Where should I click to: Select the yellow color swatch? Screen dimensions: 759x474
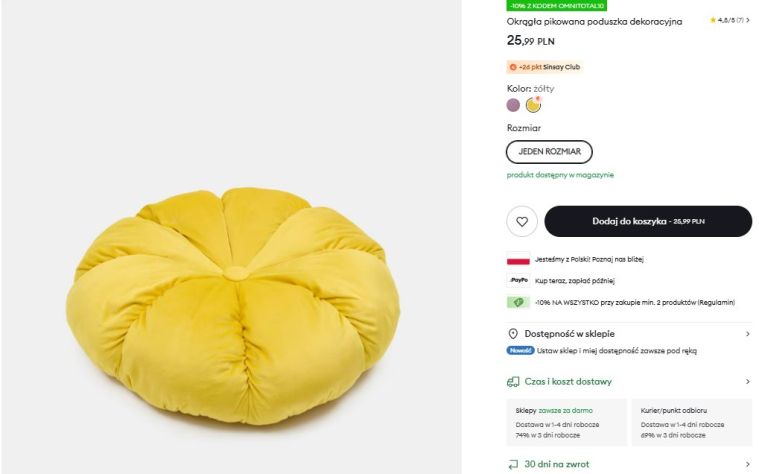tap(534, 105)
